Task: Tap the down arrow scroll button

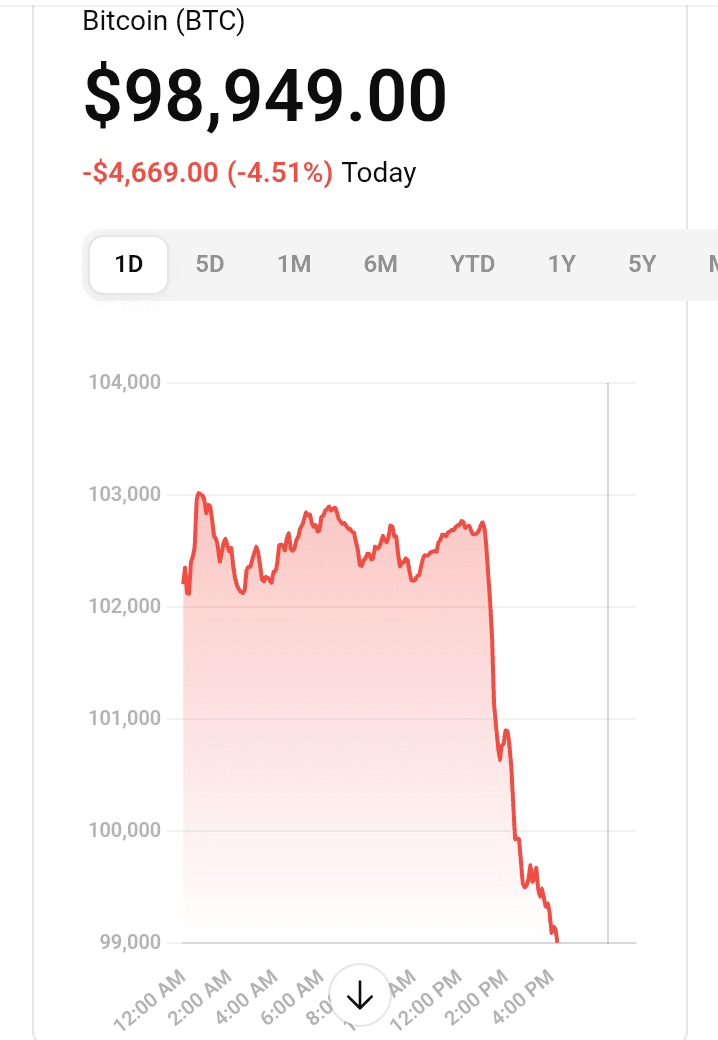Action: (x=360, y=996)
